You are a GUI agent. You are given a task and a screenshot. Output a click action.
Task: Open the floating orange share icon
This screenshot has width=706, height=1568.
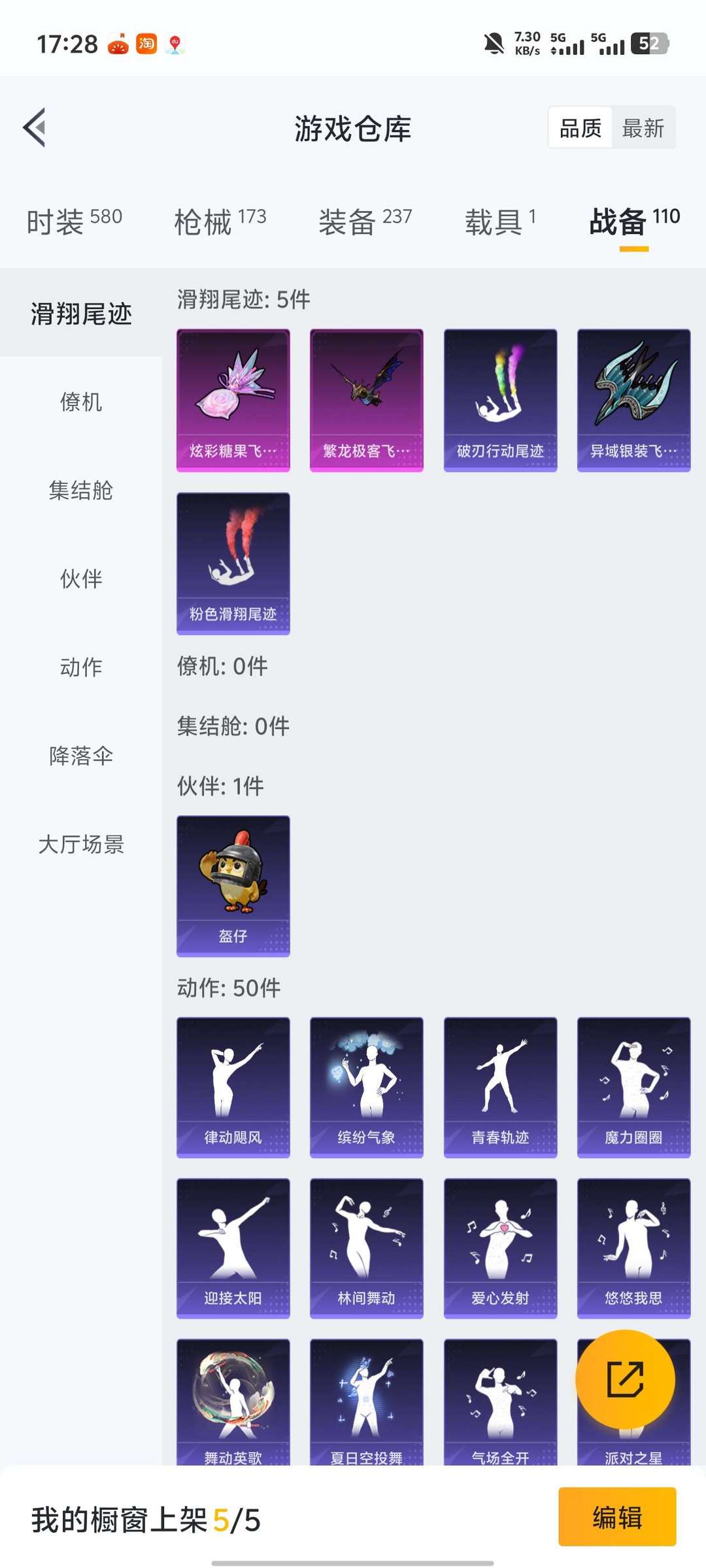coord(626,1379)
